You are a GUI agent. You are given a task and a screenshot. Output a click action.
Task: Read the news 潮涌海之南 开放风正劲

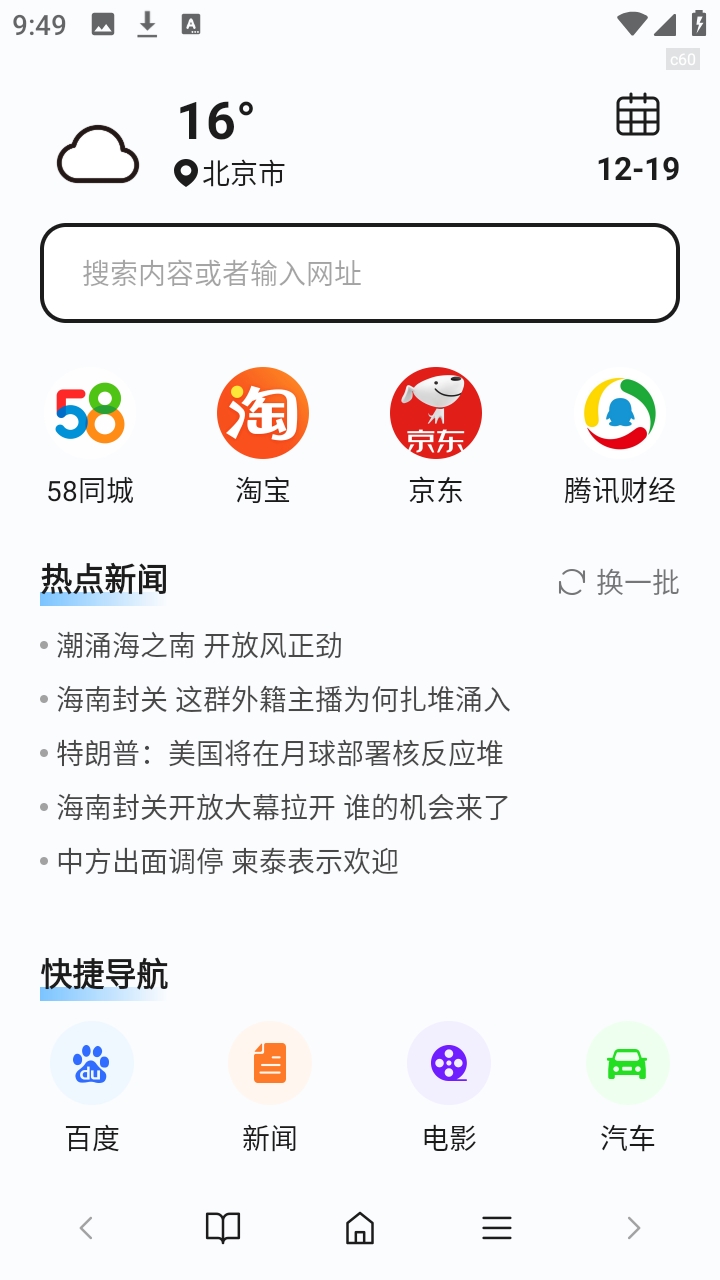point(199,646)
